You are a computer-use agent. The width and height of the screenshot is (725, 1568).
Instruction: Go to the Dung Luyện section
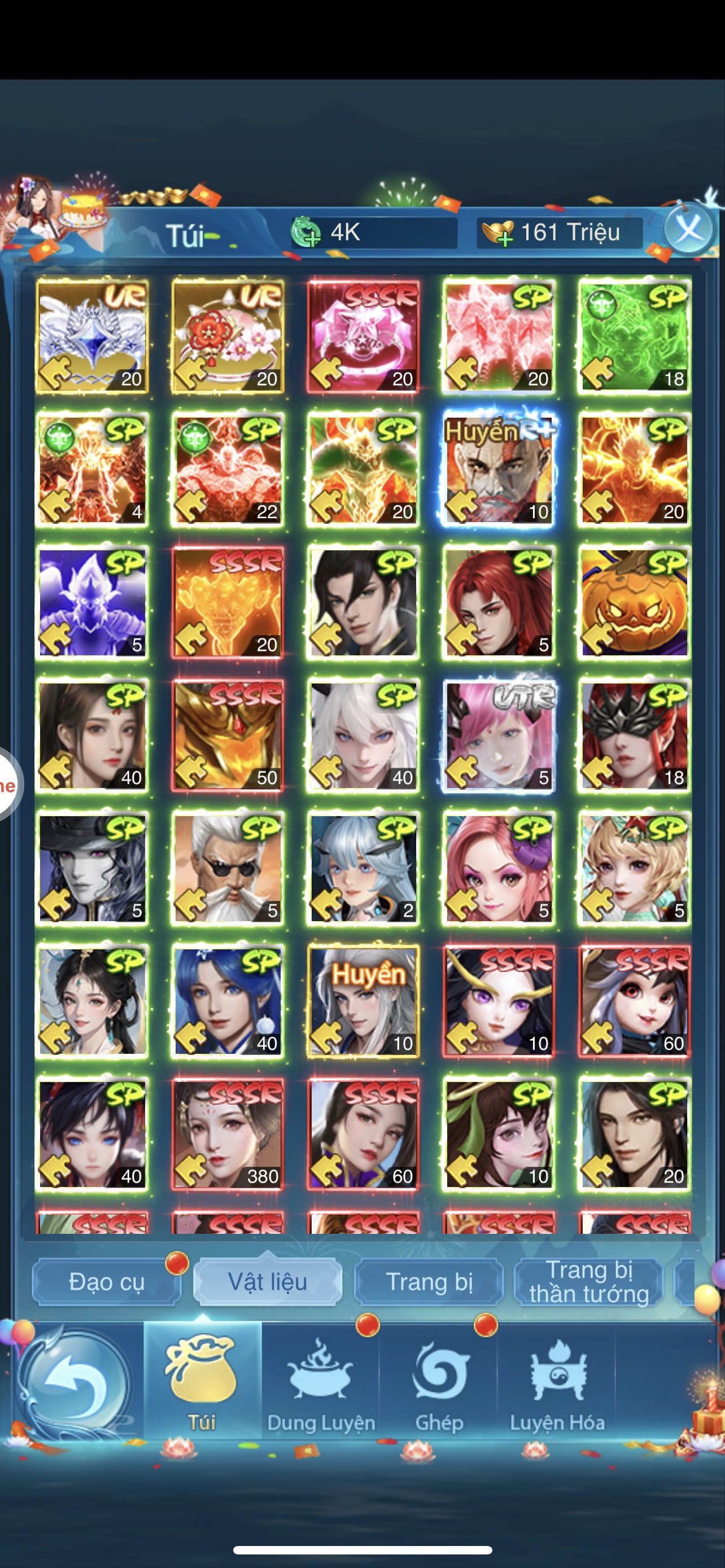click(321, 1385)
